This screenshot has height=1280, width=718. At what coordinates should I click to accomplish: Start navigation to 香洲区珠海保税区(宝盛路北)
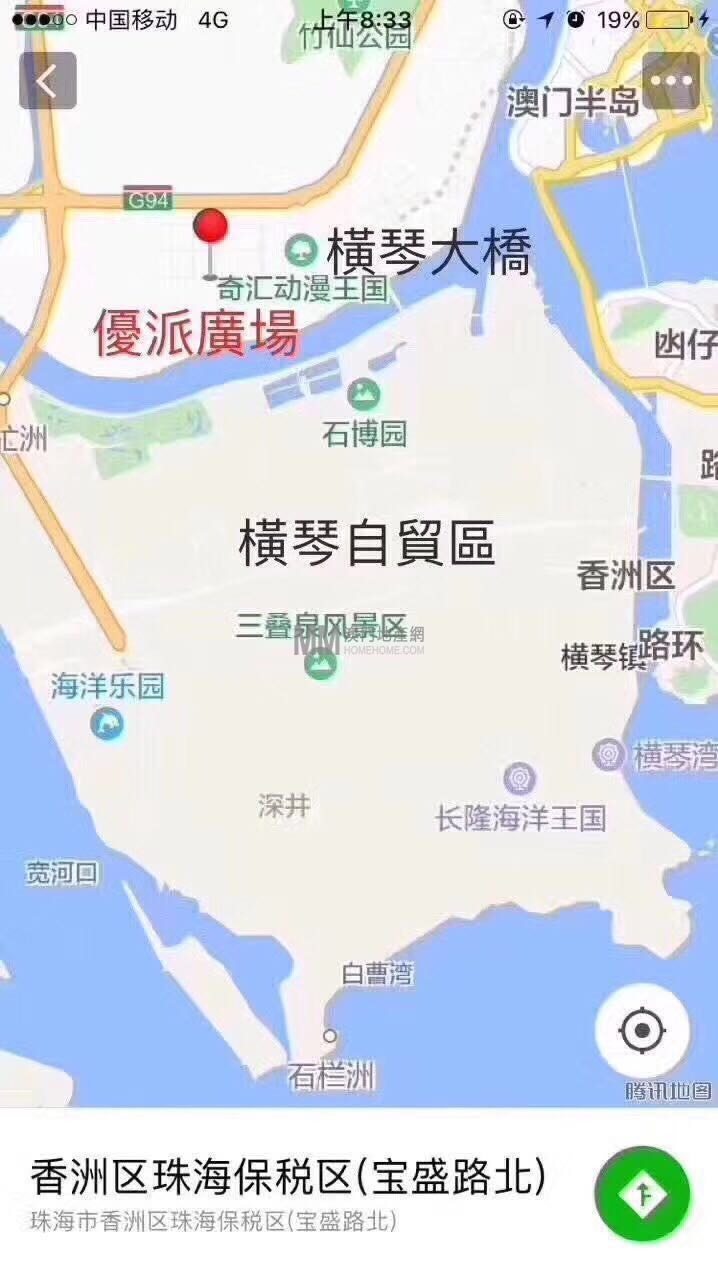(641, 1193)
